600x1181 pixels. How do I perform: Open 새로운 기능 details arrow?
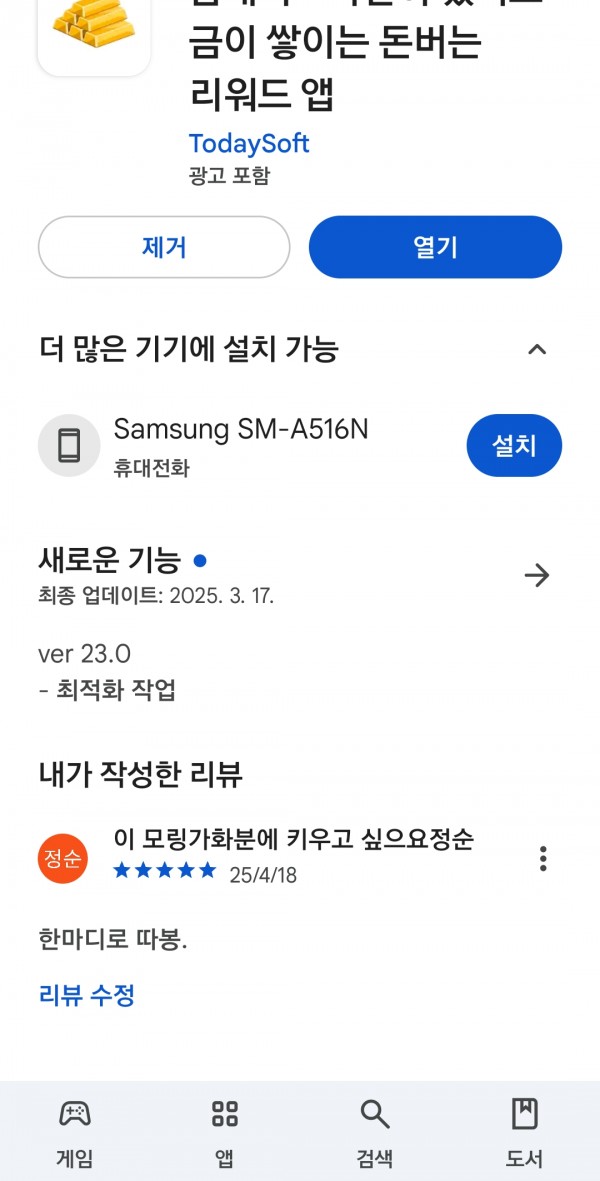(537, 576)
